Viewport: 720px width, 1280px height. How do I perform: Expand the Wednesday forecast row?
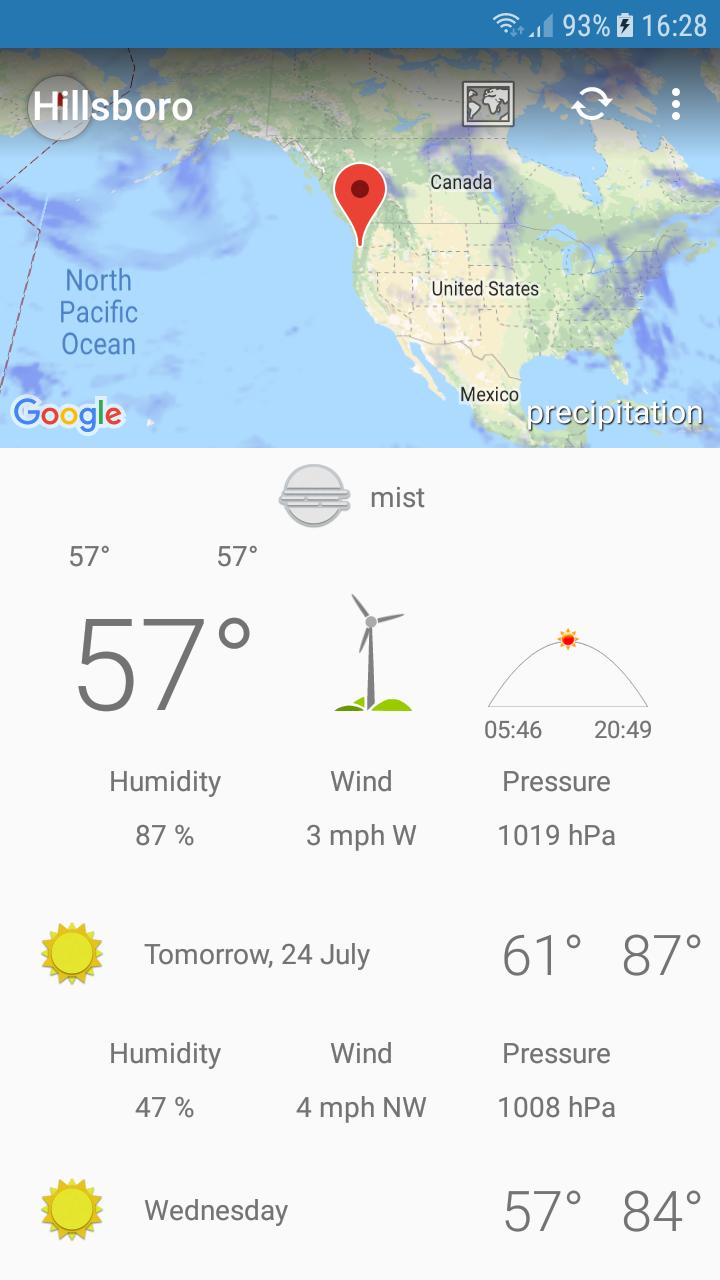click(x=360, y=1210)
